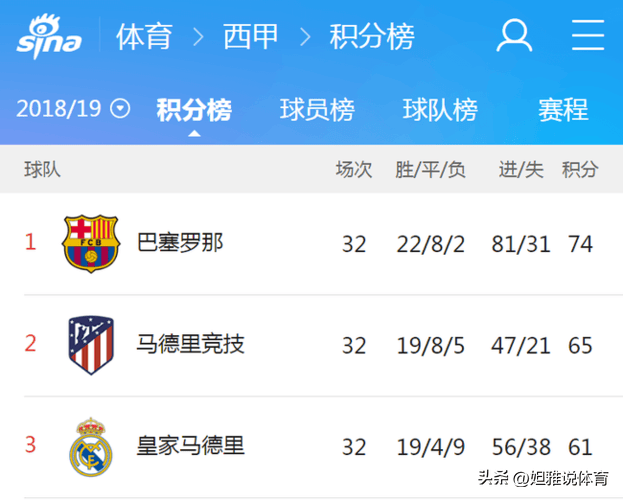This screenshot has width=623, height=500.
Task: Switch to the 赛程 tab
Action: [563, 109]
